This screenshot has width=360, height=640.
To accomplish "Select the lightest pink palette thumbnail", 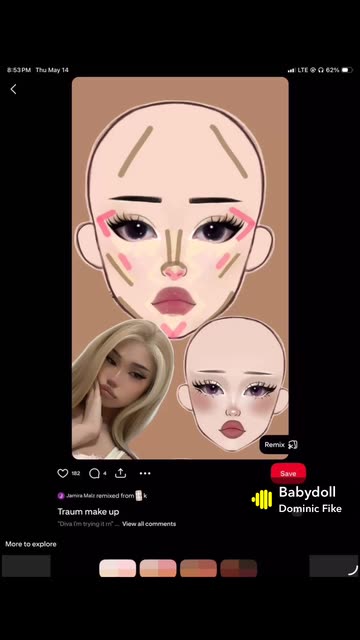I will [118, 568].
